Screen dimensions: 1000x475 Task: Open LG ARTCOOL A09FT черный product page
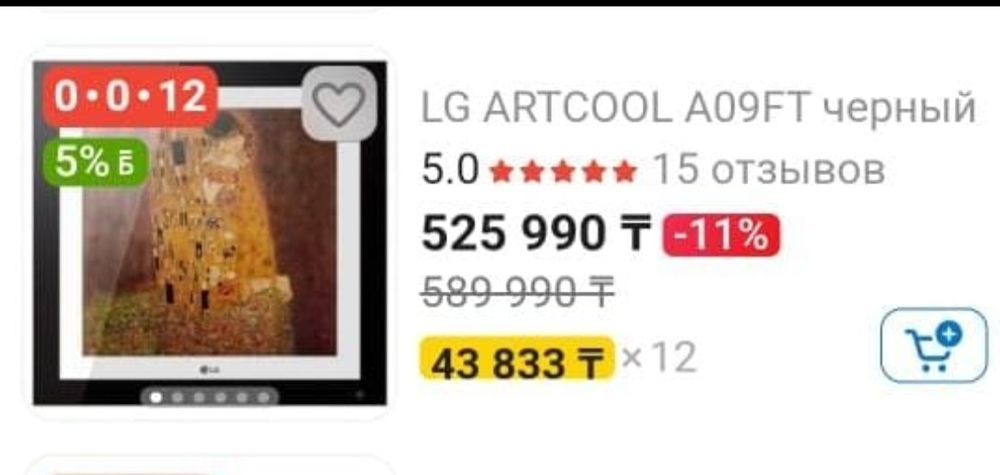click(698, 107)
